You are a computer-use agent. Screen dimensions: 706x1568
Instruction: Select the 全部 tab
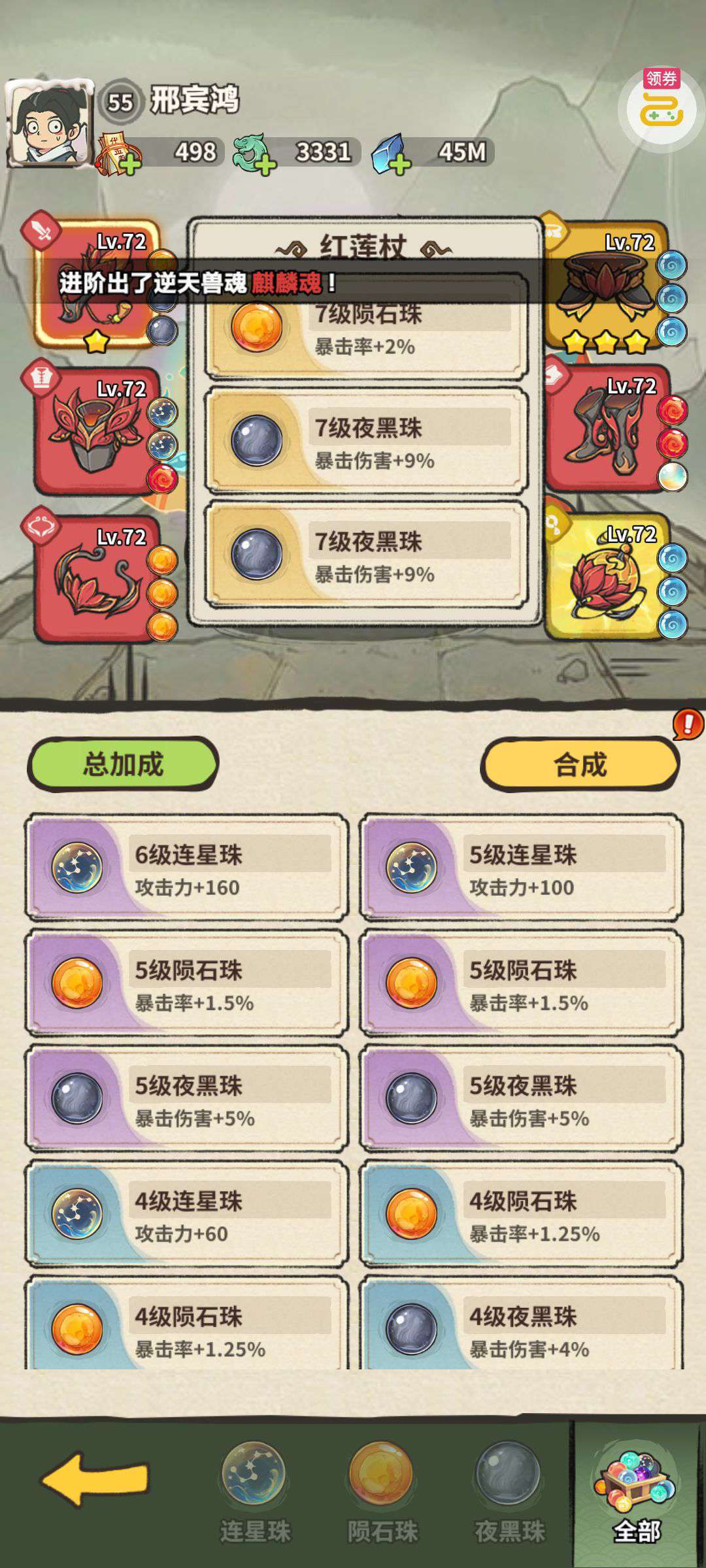[x=637, y=1493]
